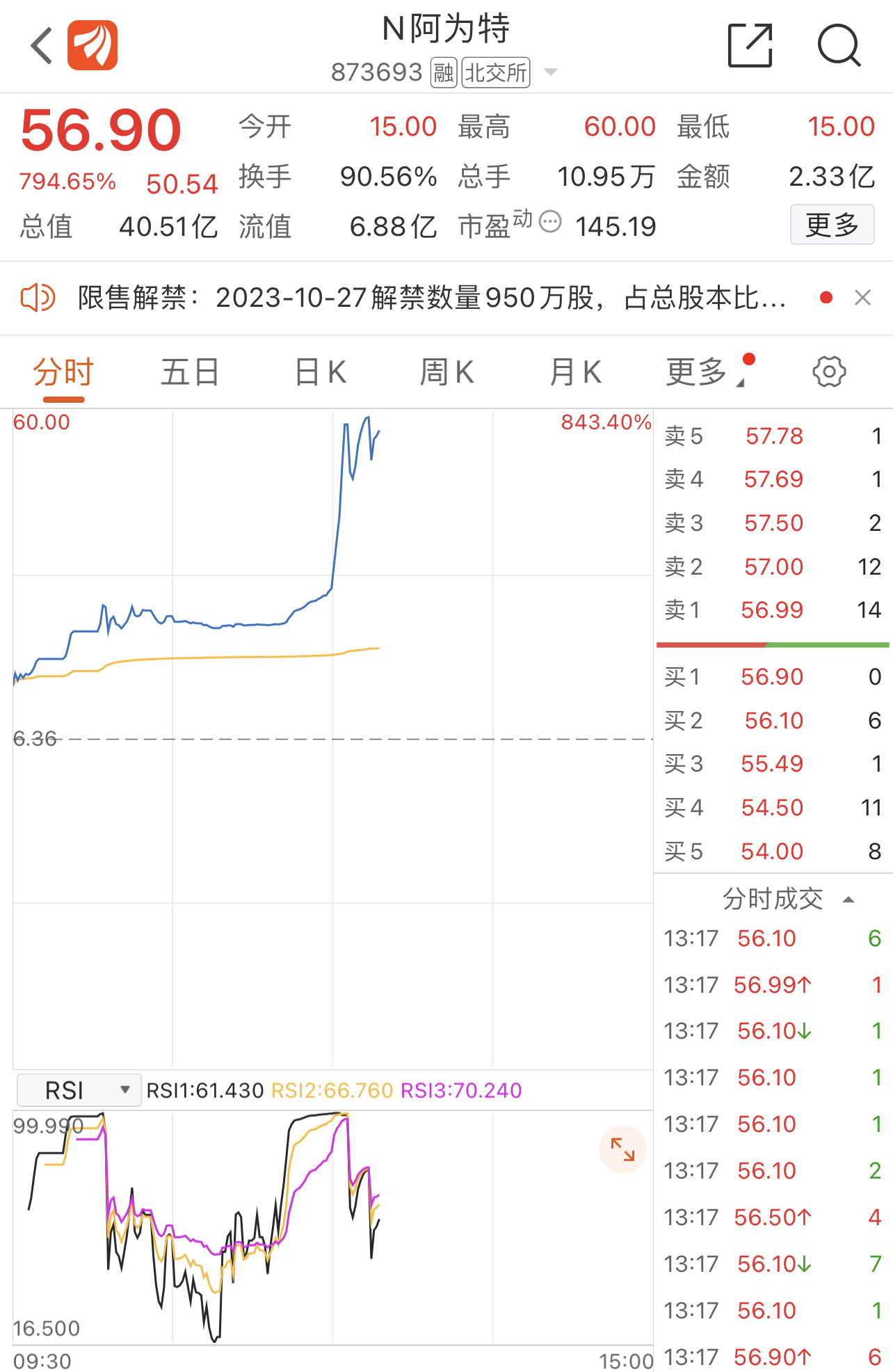
Task: Open the 限售解禁 announcement
Action: [x=431, y=298]
